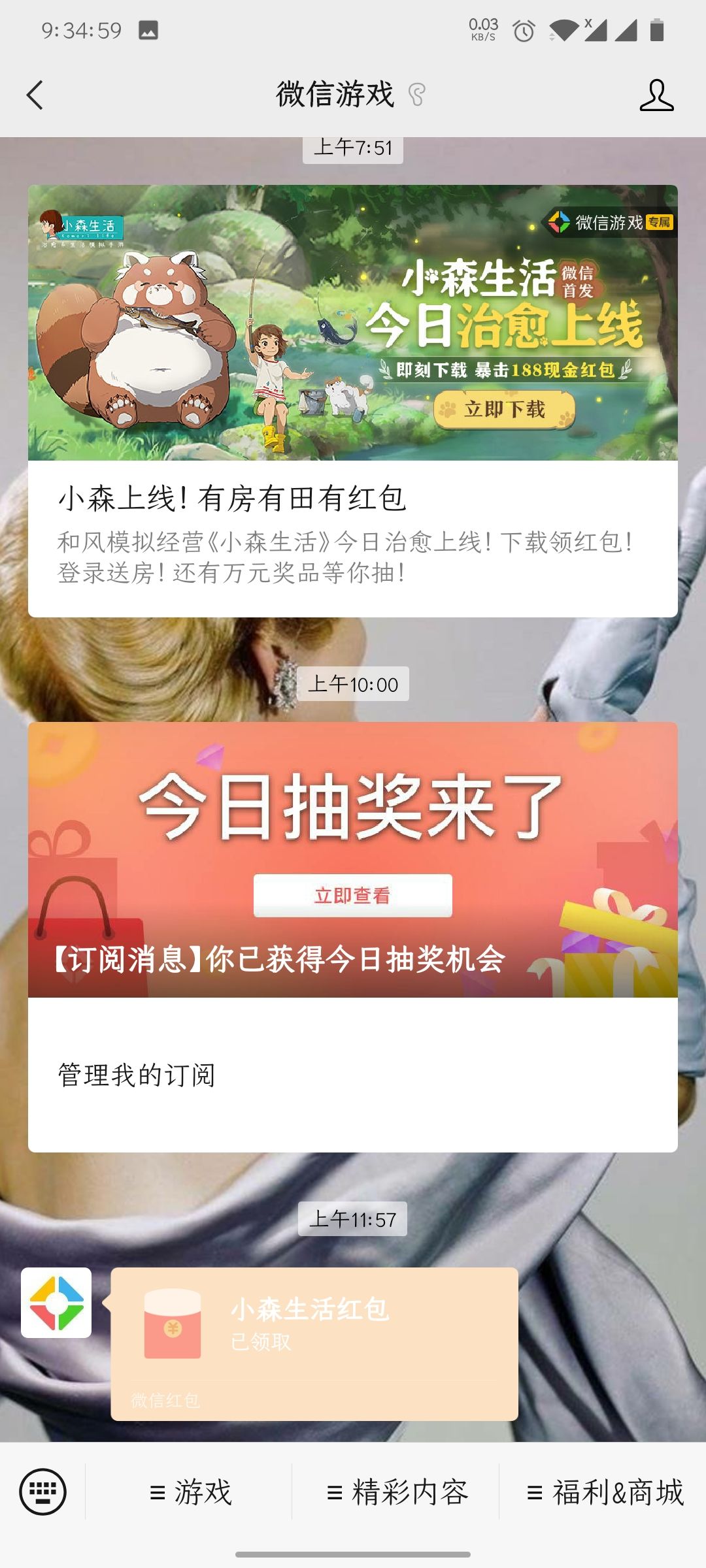Tap 管理我的订阅 to manage subscriptions
This screenshot has width=706, height=1568.
point(137,1075)
